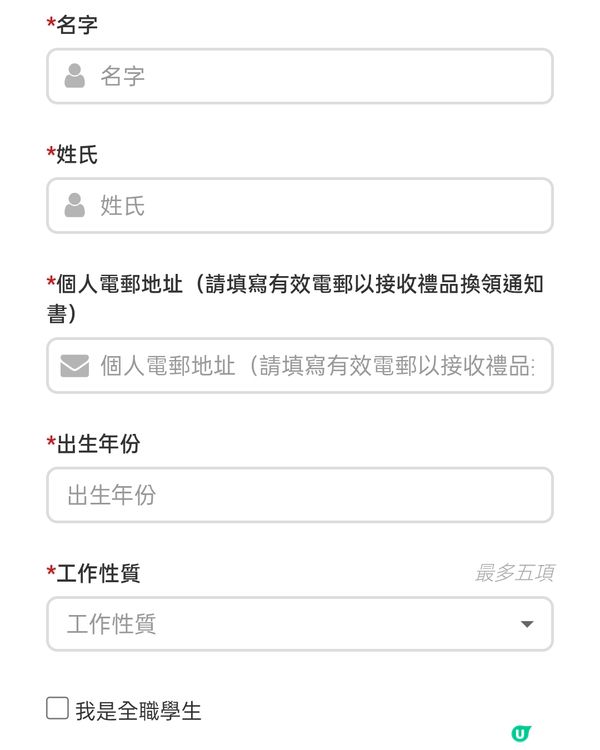Tap the 名字 (first name) input field
The height and width of the screenshot is (750, 600).
click(x=300, y=76)
